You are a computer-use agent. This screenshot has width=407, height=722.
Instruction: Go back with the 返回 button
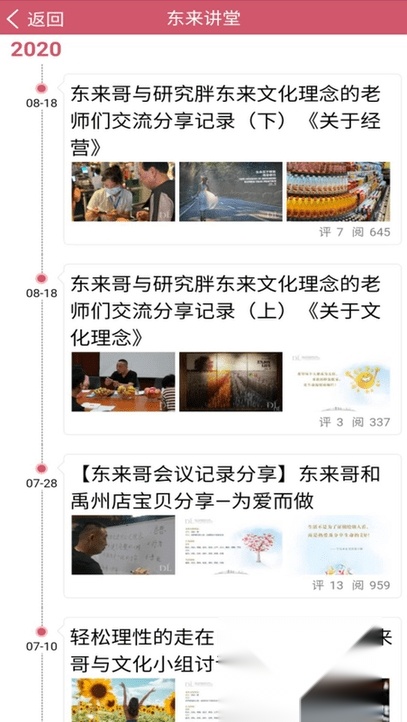tap(35, 19)
